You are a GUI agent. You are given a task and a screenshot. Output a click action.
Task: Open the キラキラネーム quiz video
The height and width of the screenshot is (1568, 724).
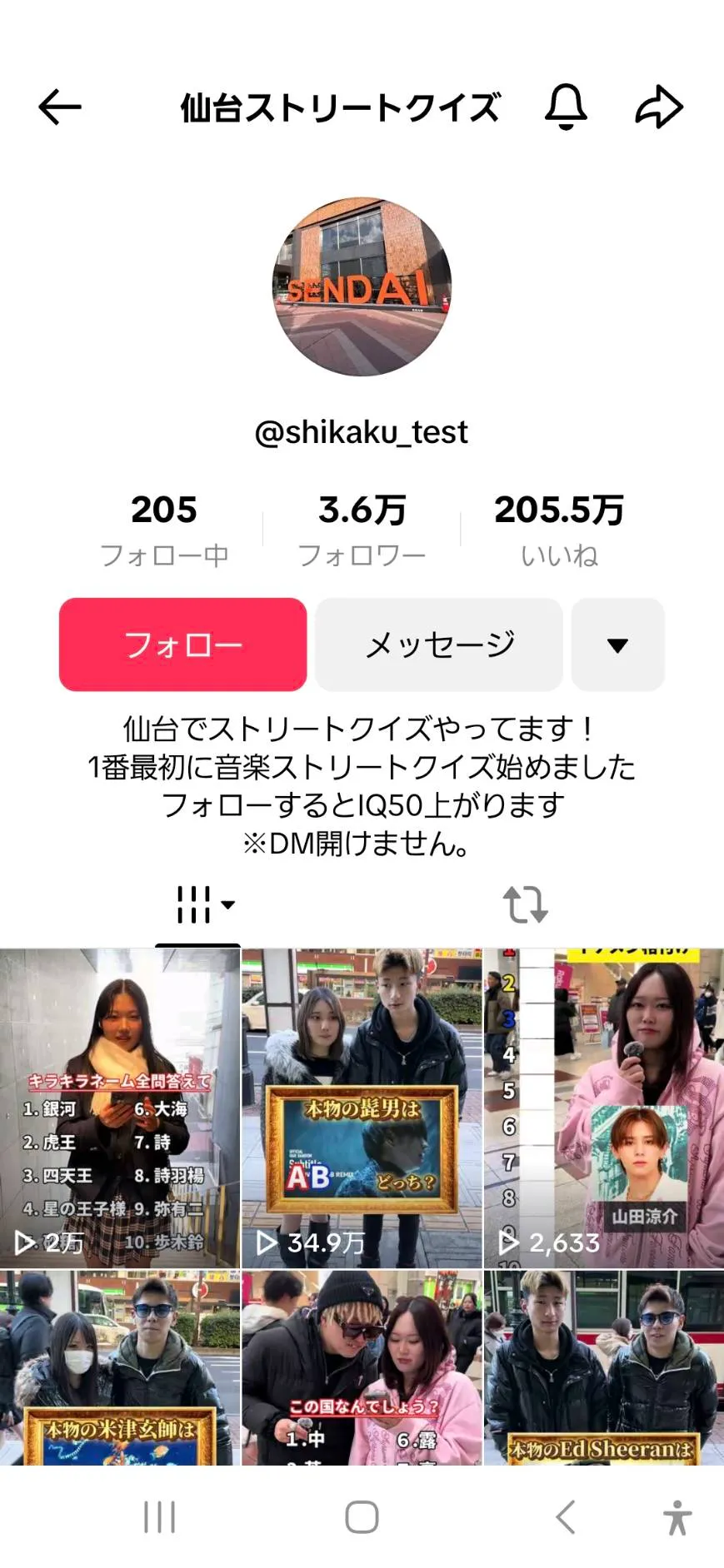(x=119, y=1108)
